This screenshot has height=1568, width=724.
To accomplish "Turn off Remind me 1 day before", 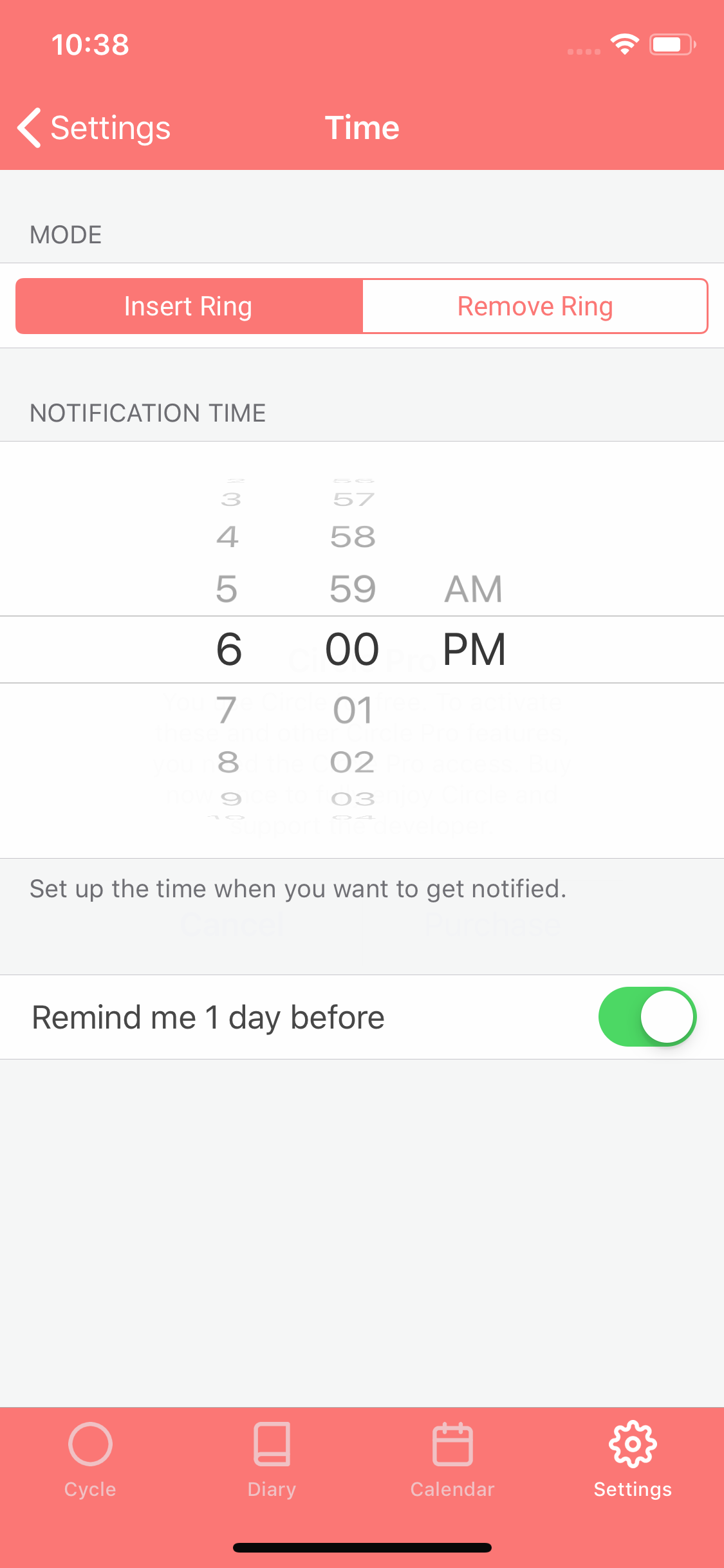I will [647, 1017].
